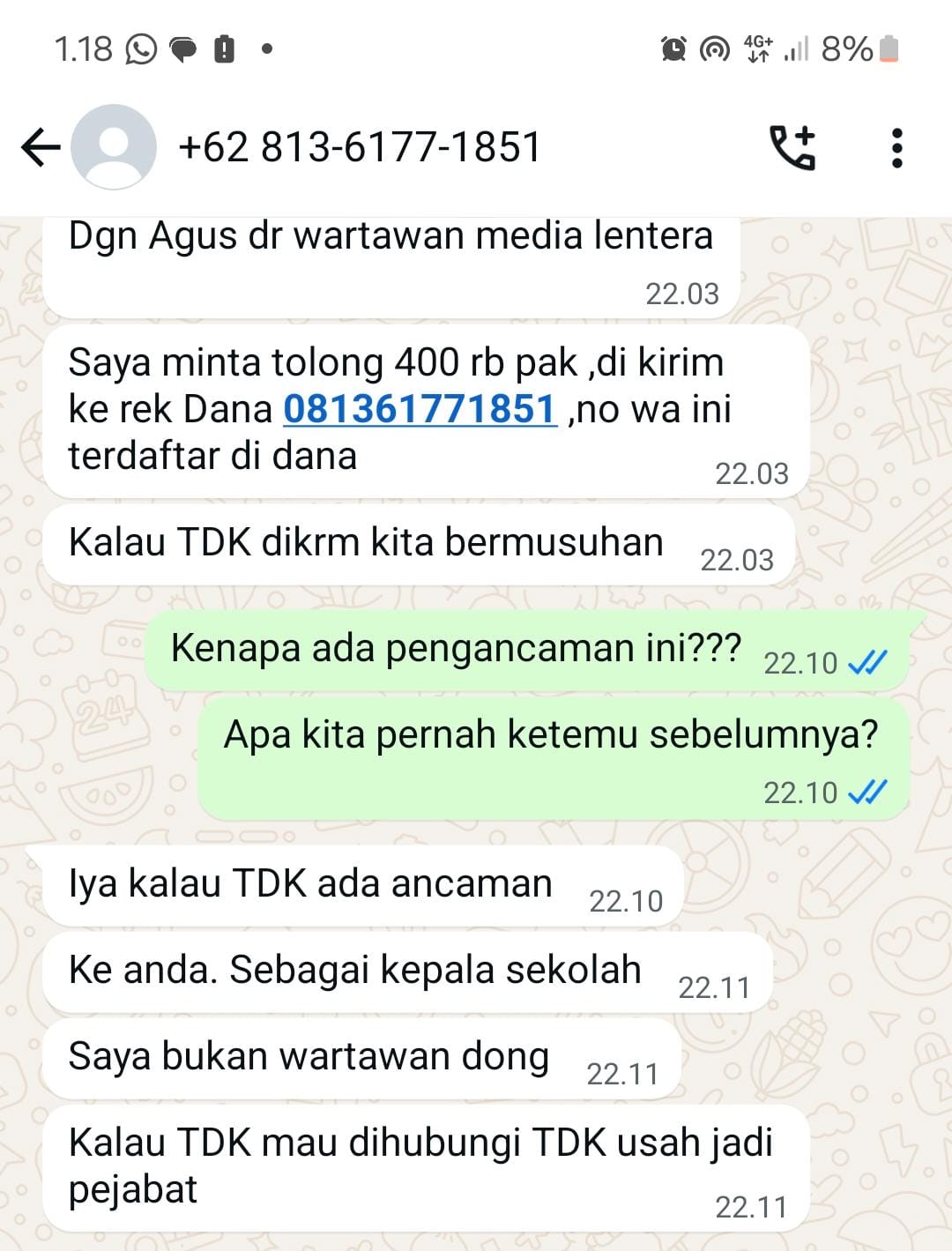Go back to the chat list
952x1251 pixels.
[x=40, y=147]
